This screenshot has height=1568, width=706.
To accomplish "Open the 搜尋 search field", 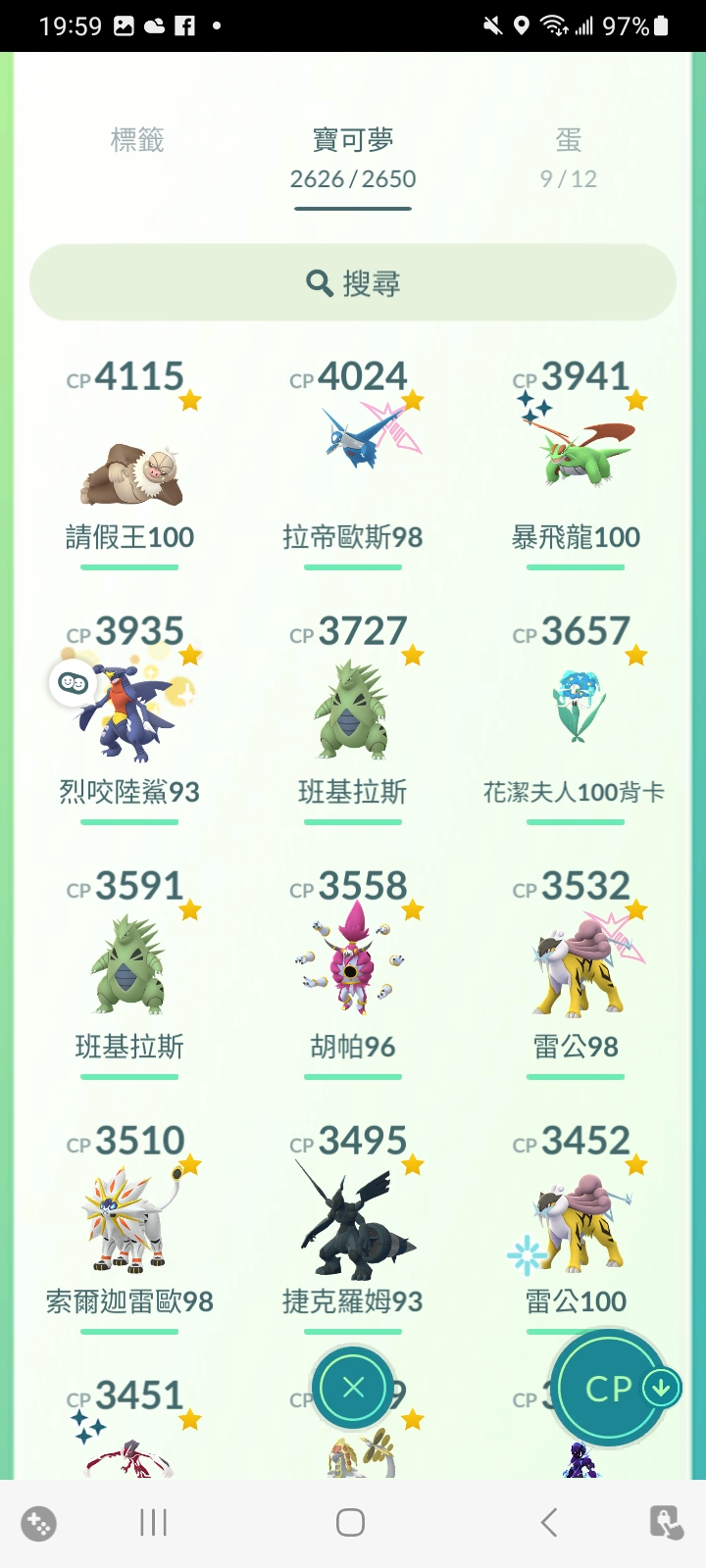I will pos(353,283).
